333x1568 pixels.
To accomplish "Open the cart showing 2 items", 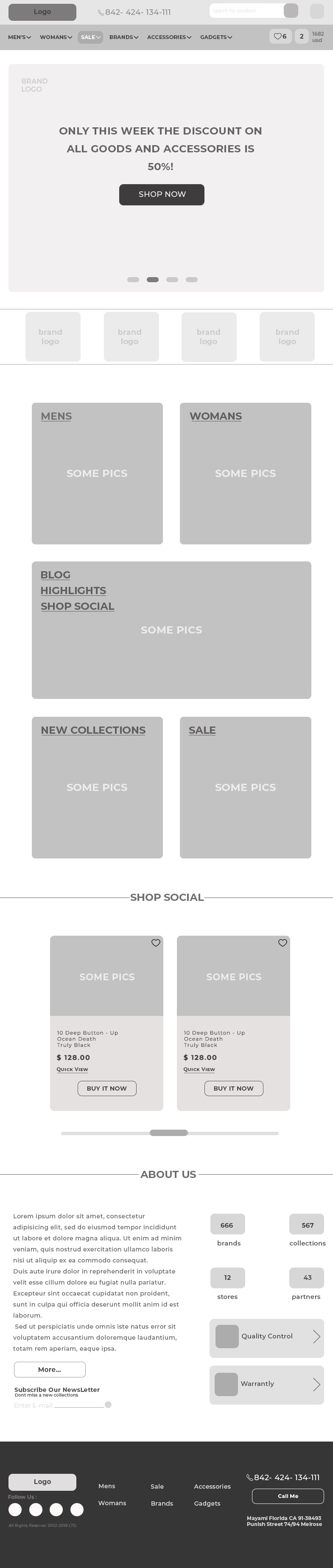I will pyautogui.click(x=301, y=36).
